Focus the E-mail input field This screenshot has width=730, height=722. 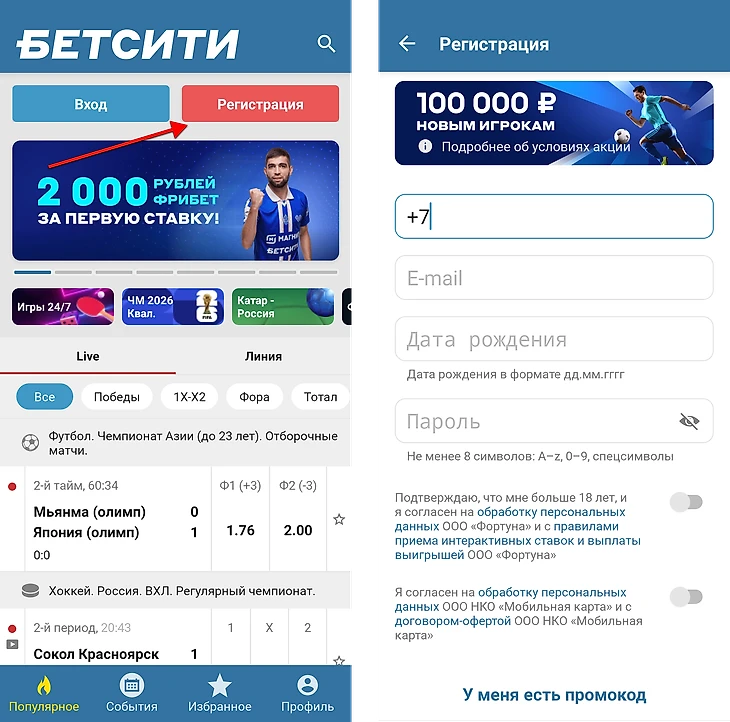tap(553, 278)
